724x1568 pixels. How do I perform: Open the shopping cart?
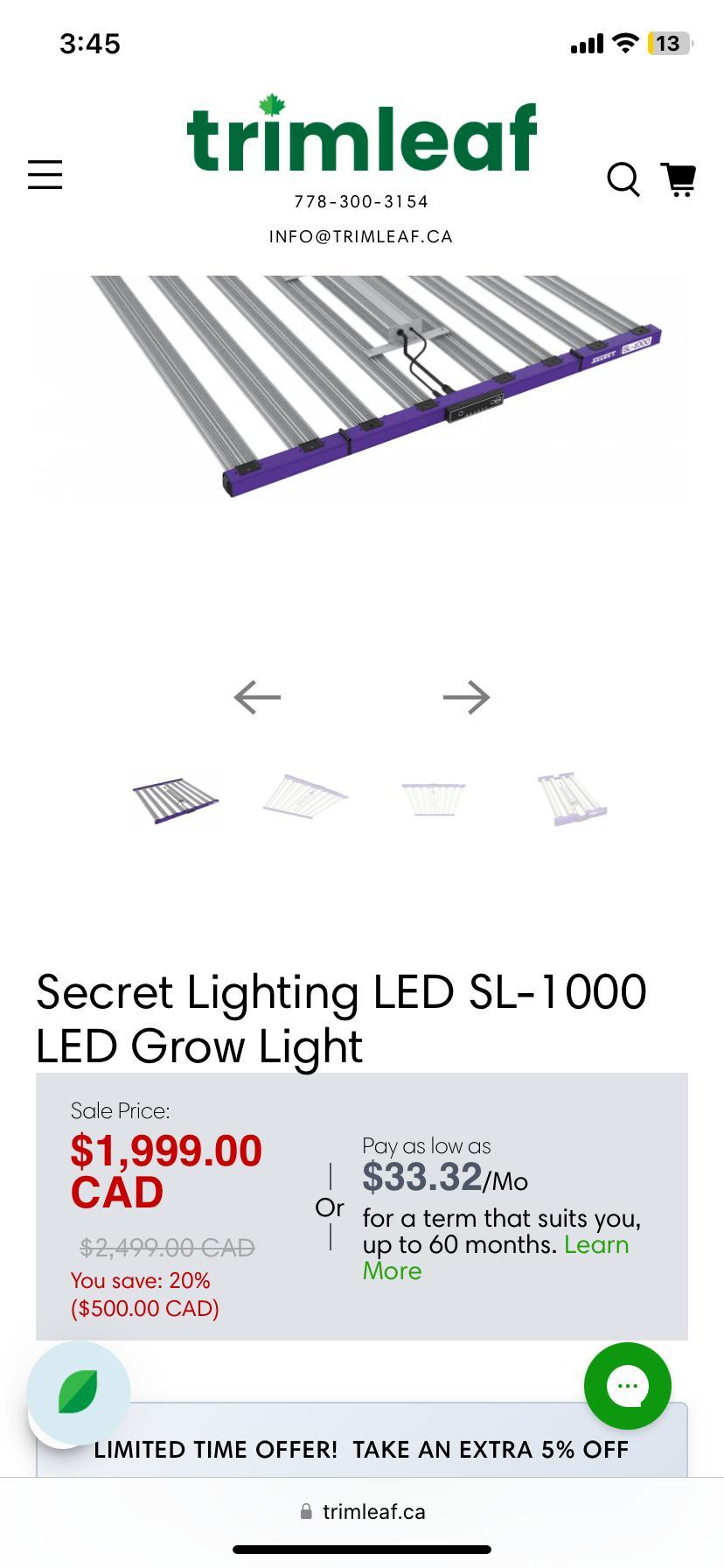point(679,179)
